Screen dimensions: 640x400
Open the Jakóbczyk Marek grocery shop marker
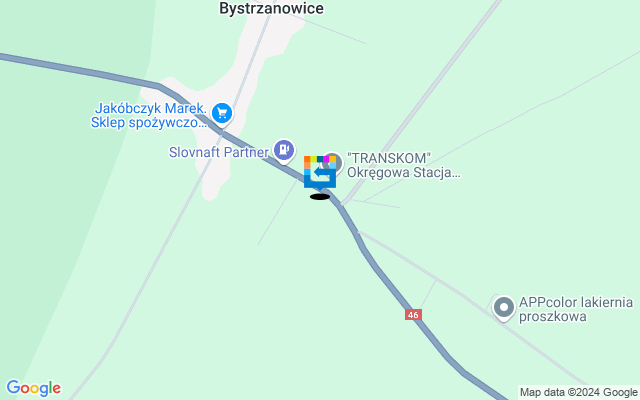tap(222, 114)
